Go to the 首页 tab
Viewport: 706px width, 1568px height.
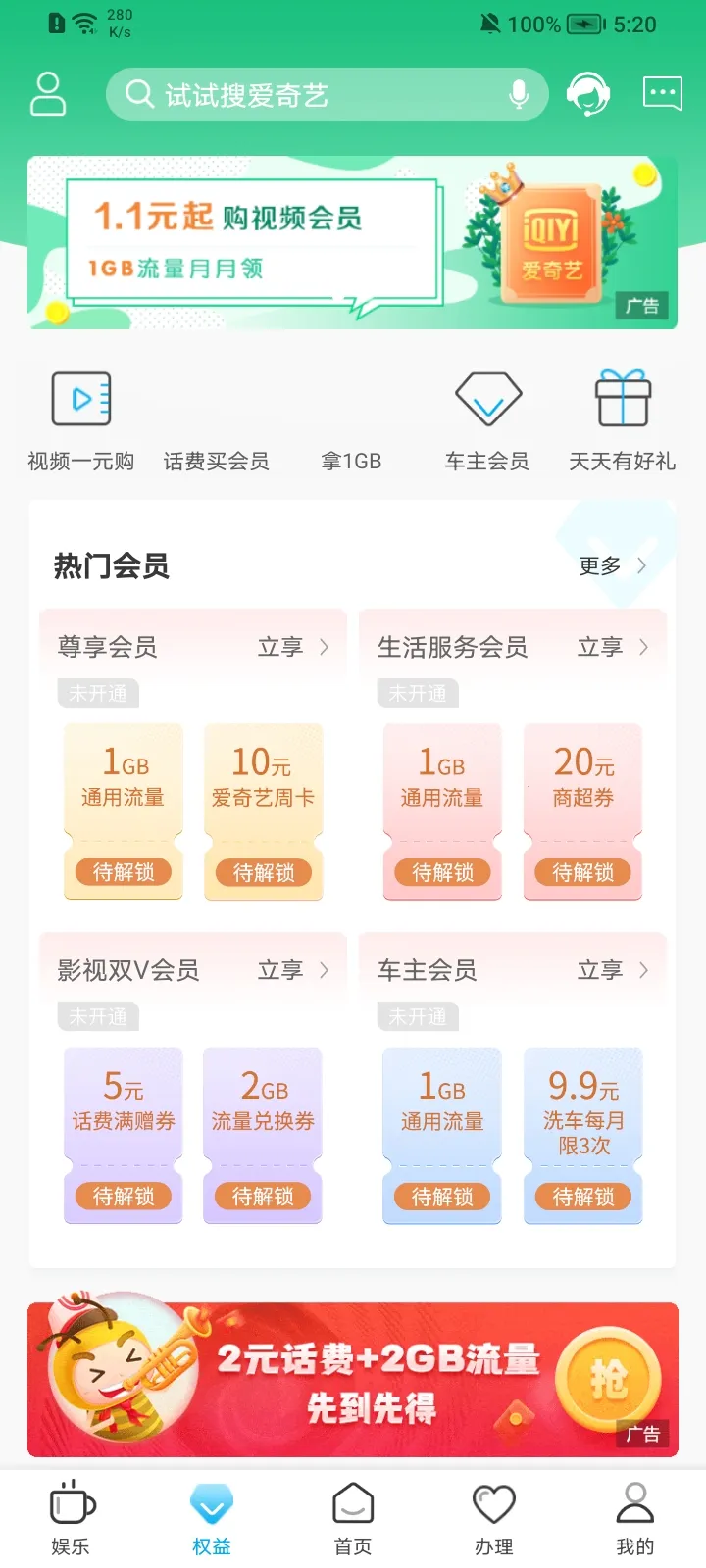coord(353,1517)
